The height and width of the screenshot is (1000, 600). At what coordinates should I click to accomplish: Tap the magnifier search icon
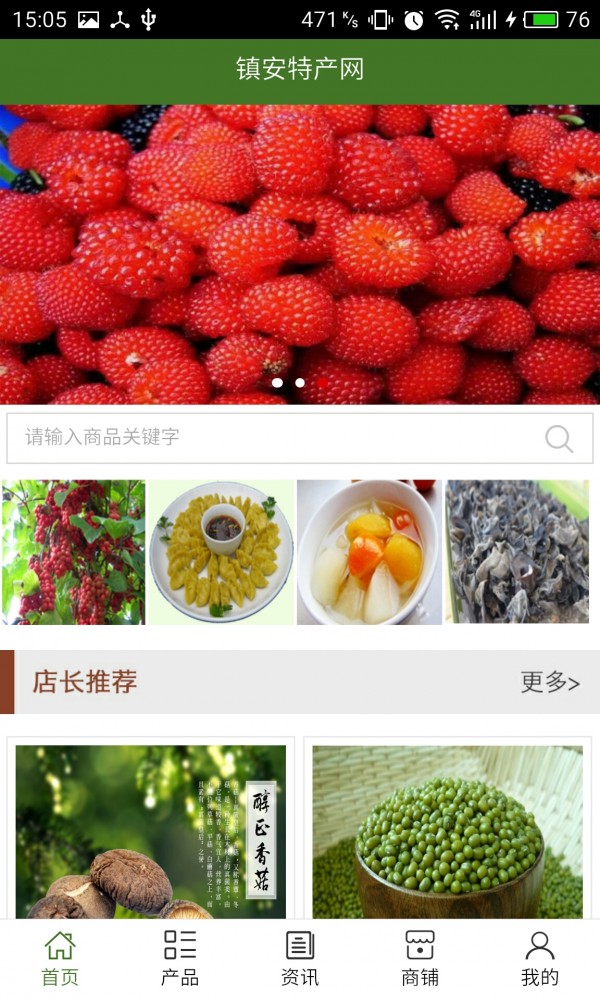pyautogui.click(x=559, y=438)
